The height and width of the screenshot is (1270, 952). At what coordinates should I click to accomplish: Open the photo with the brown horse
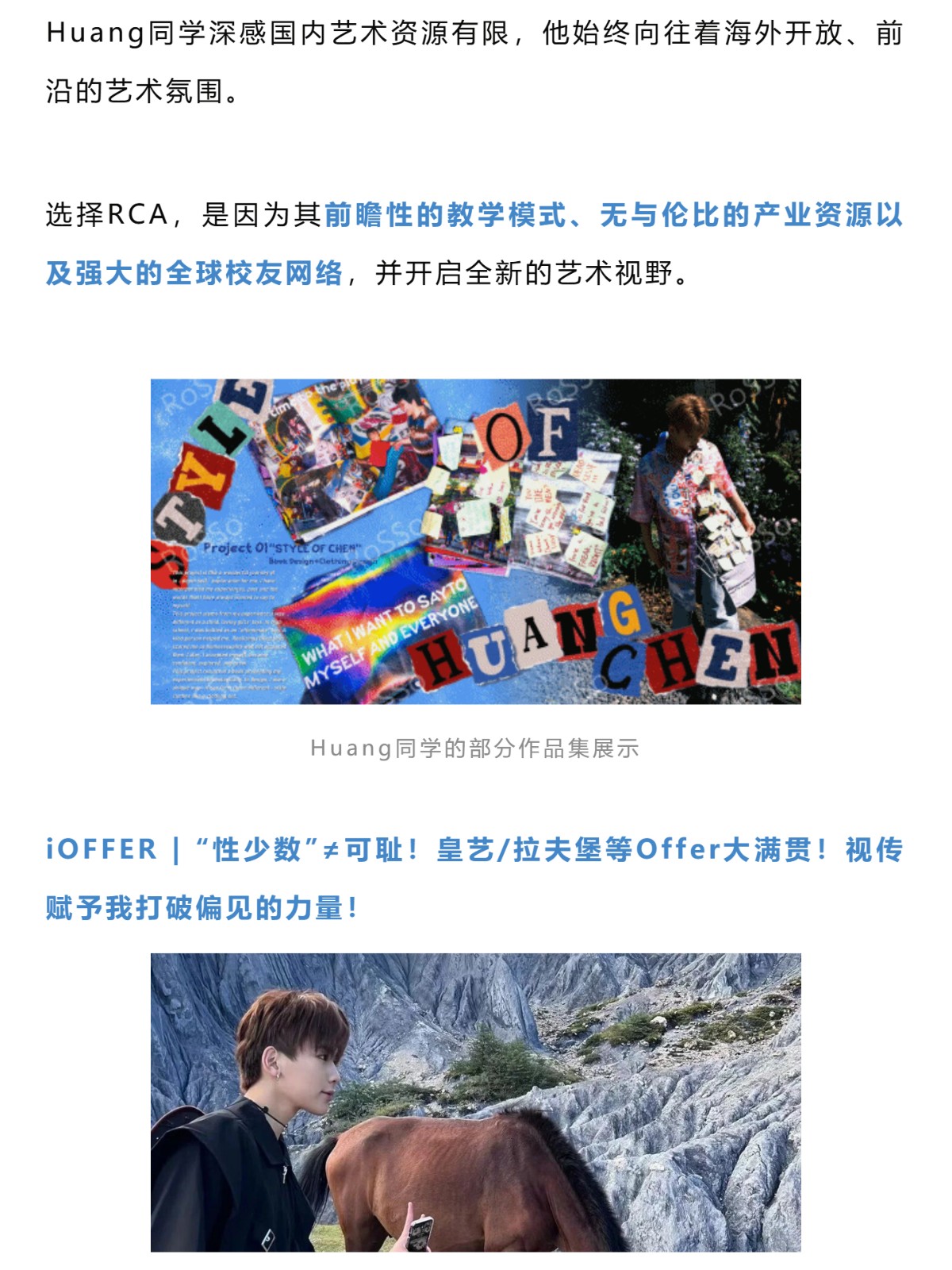click(475, 1102)
